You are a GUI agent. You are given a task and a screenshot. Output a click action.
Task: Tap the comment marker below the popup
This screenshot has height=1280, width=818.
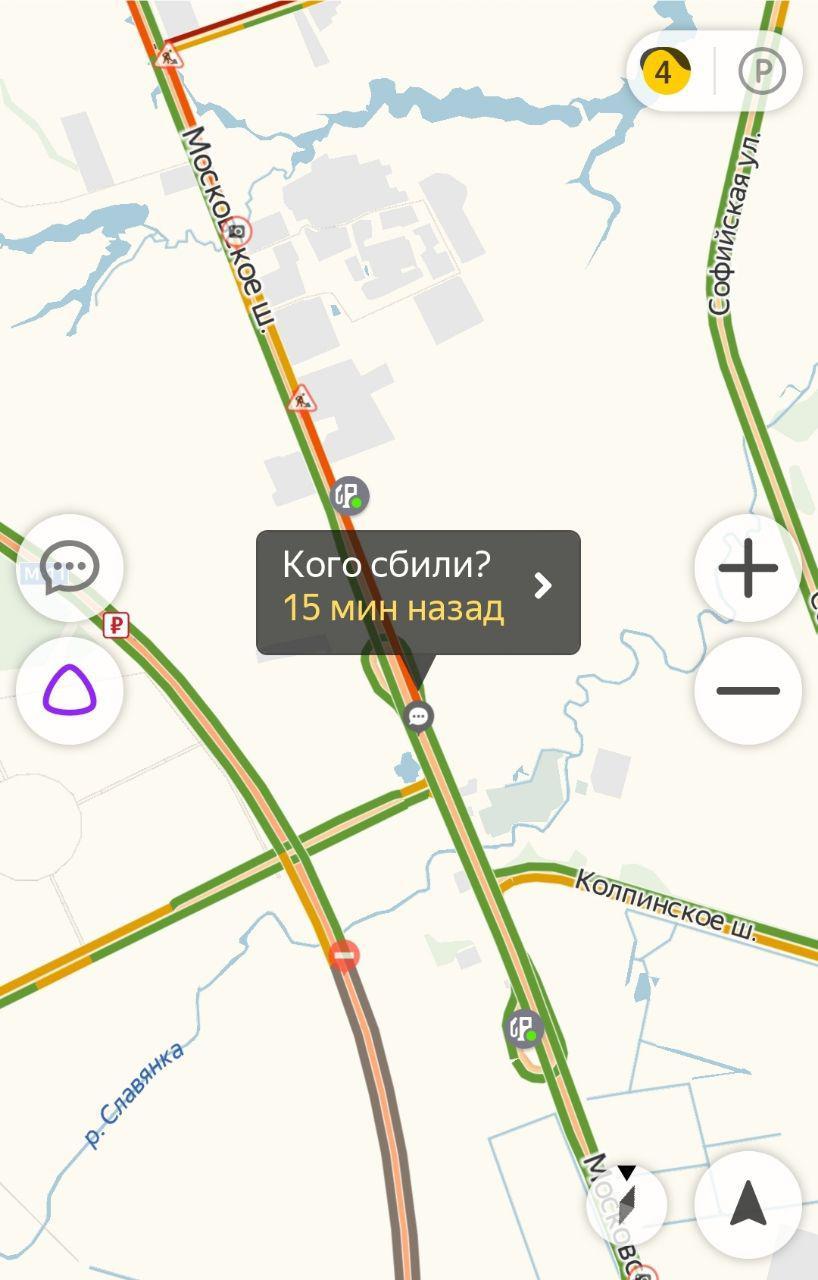point(419,716)
